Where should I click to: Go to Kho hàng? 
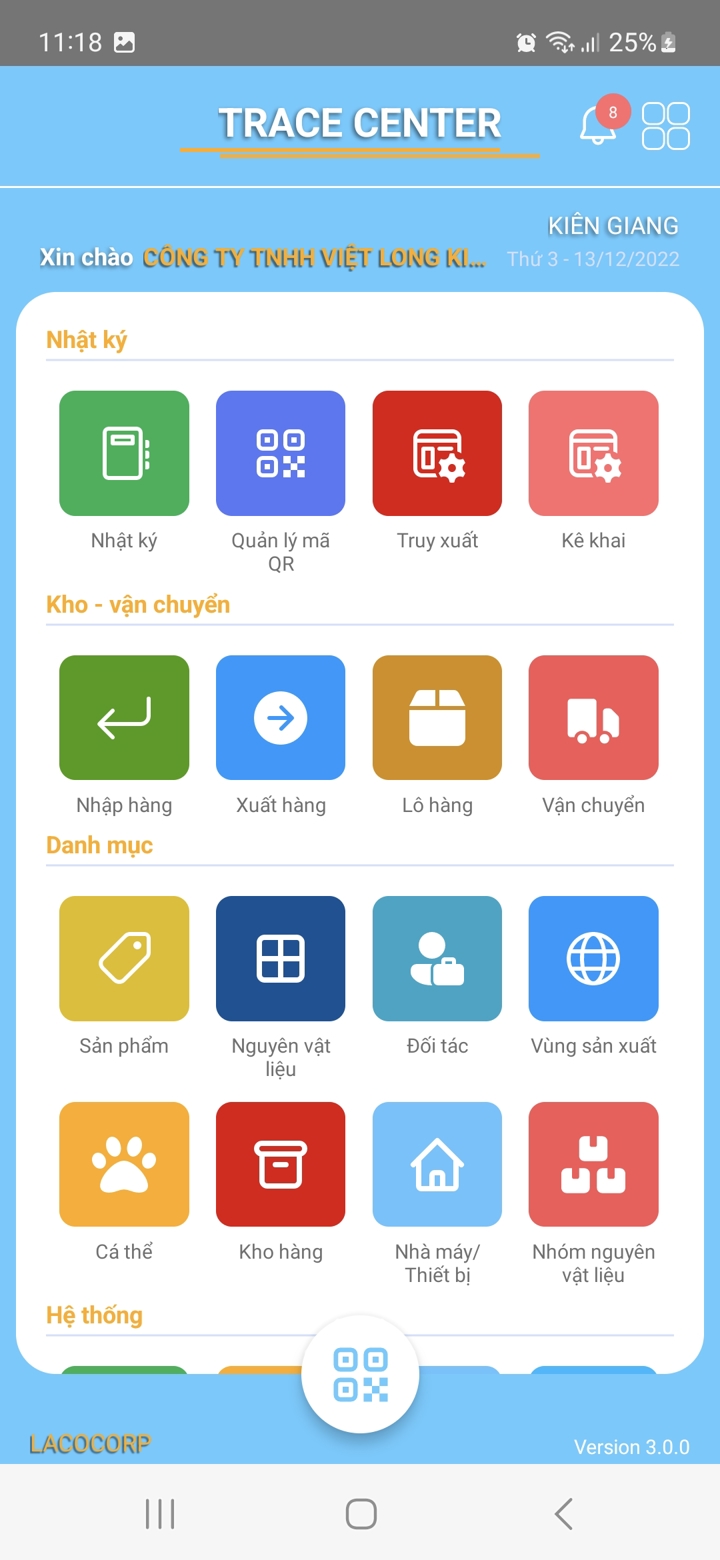[x=281, y=1164]
